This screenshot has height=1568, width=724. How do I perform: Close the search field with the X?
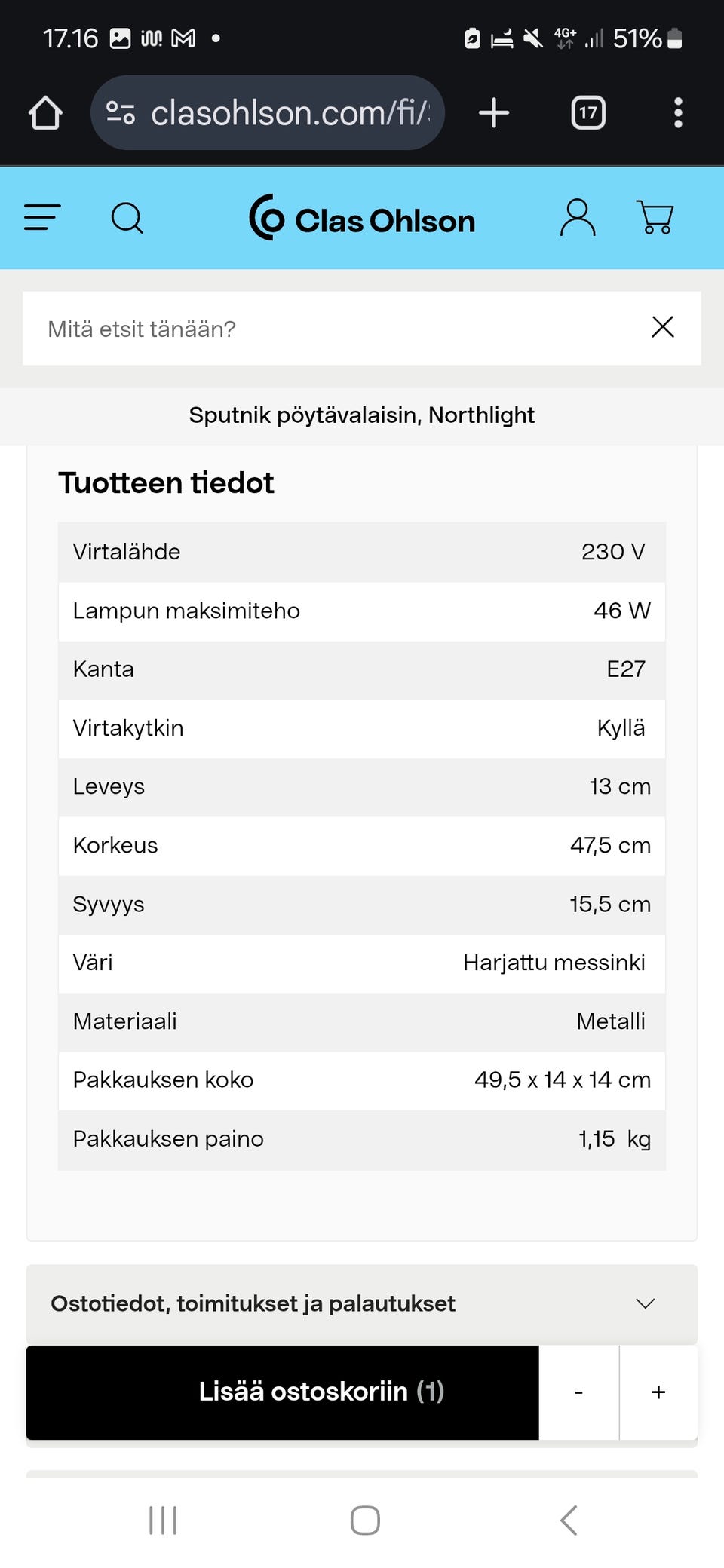(663, 327)
